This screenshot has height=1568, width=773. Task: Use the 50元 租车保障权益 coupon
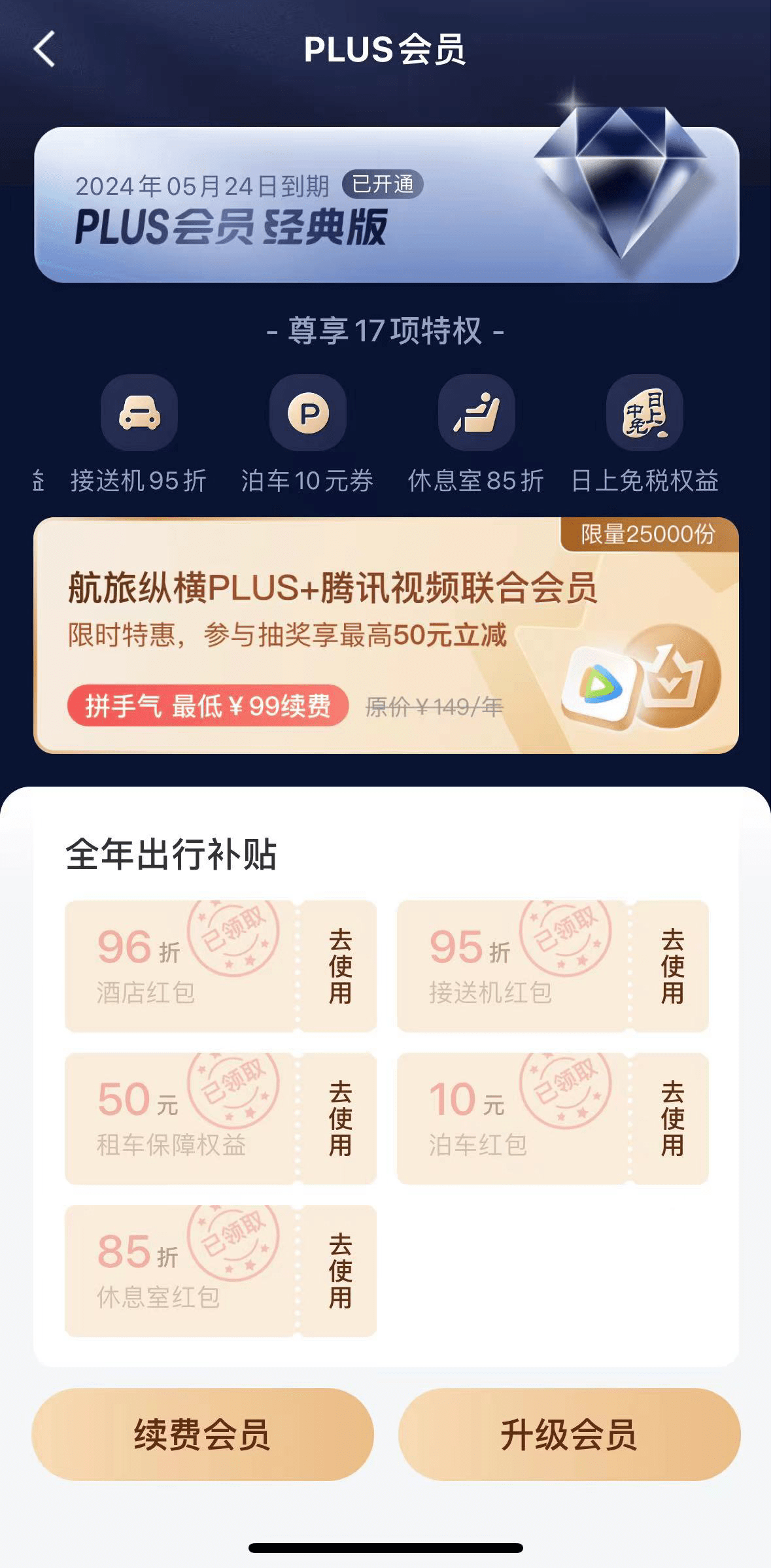point(340,1119)
